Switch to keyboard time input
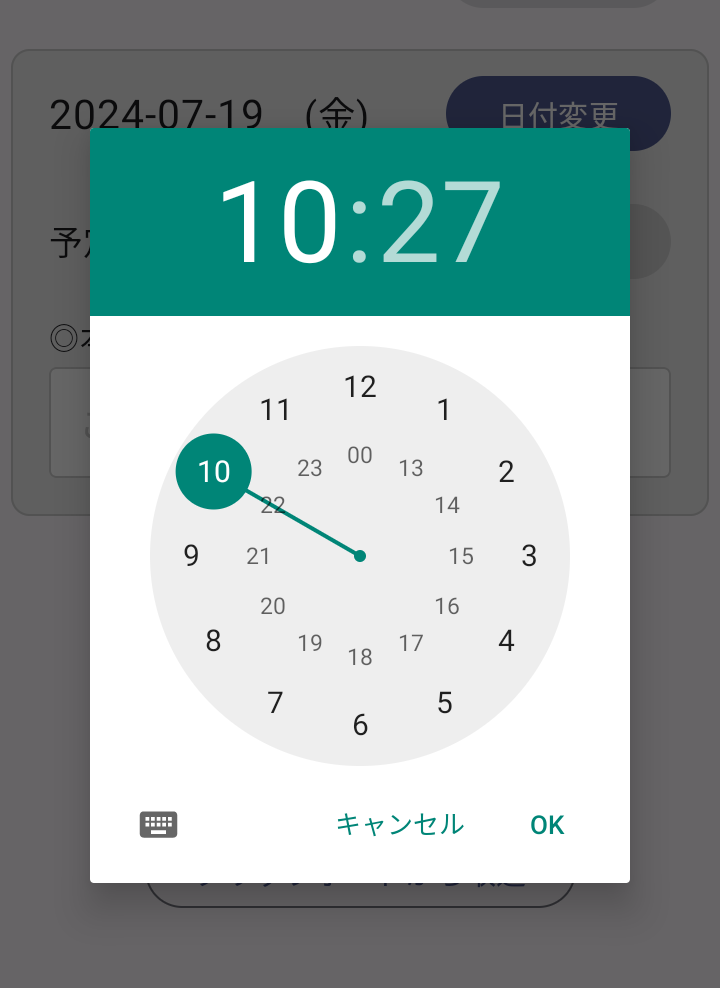This screenshot has height=988, width=720. [x=158, y=824]
